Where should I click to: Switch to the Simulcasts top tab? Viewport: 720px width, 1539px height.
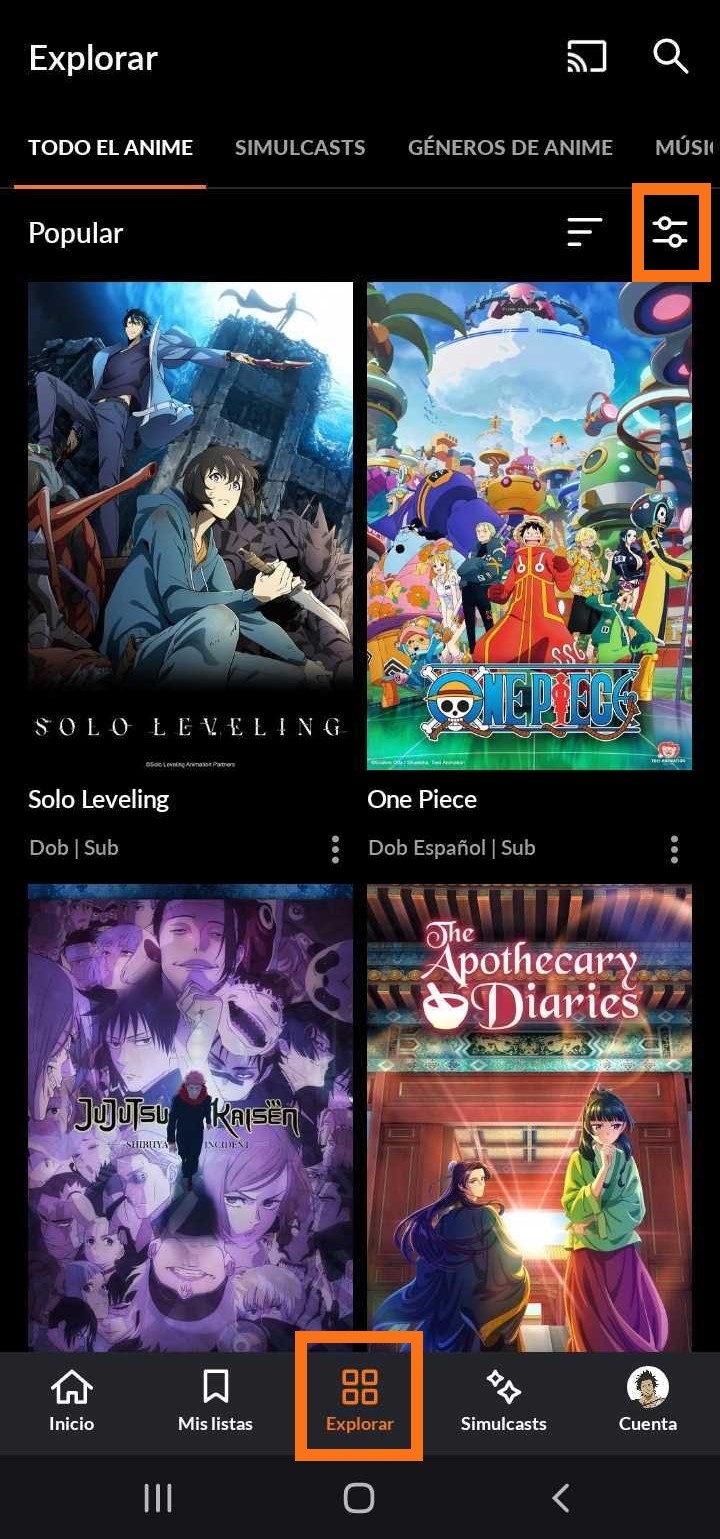(300, 148)
